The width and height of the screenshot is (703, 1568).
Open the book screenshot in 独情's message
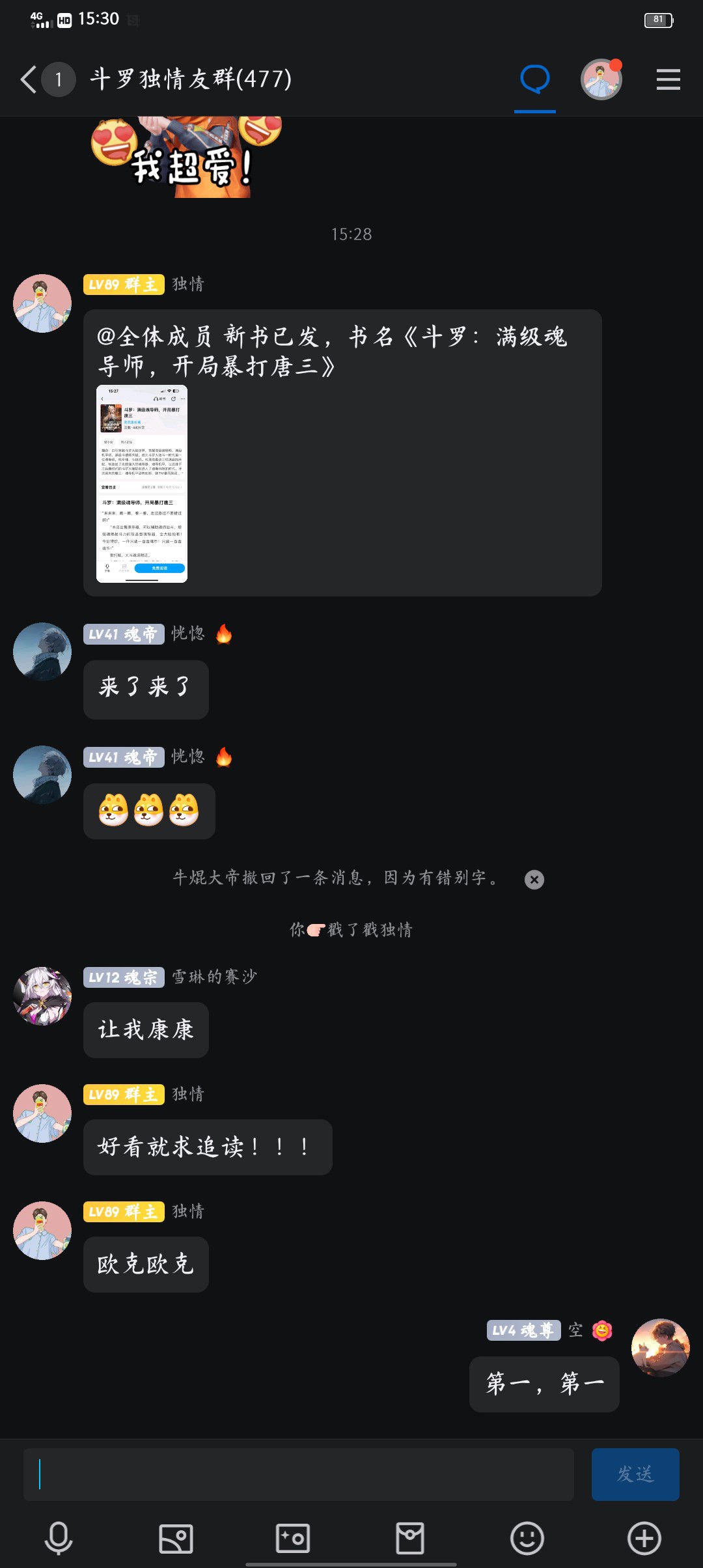tap(142, 484)
